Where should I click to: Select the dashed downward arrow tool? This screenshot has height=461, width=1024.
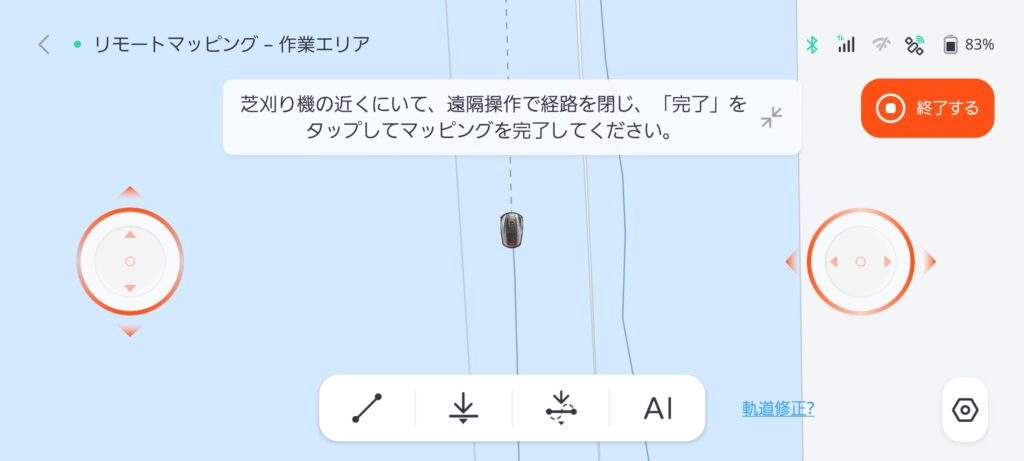(560, 408)
